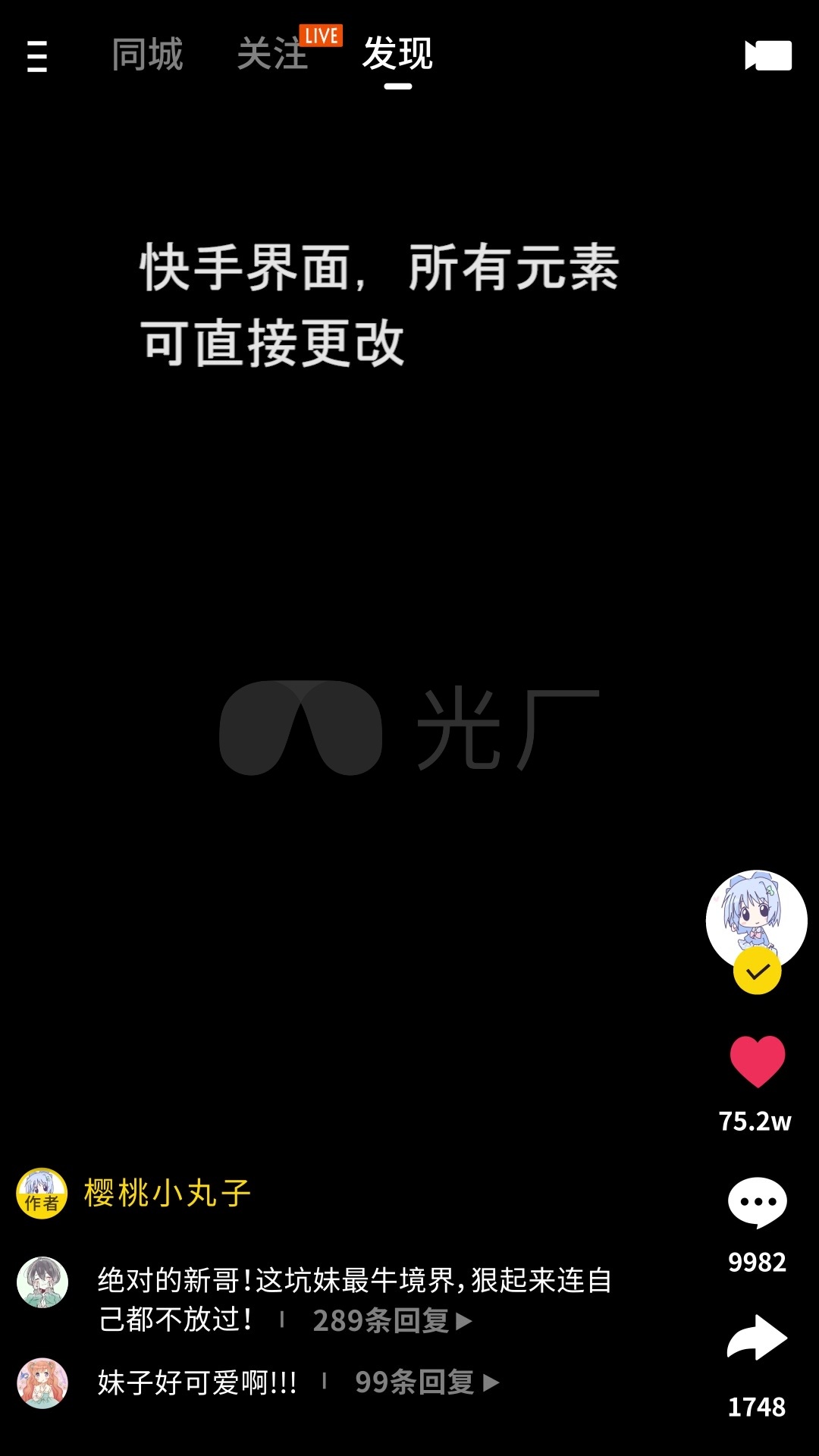This screenshot has height=1456, width=819.
Task: Switch to the 关注 tab
Action: 272,55
